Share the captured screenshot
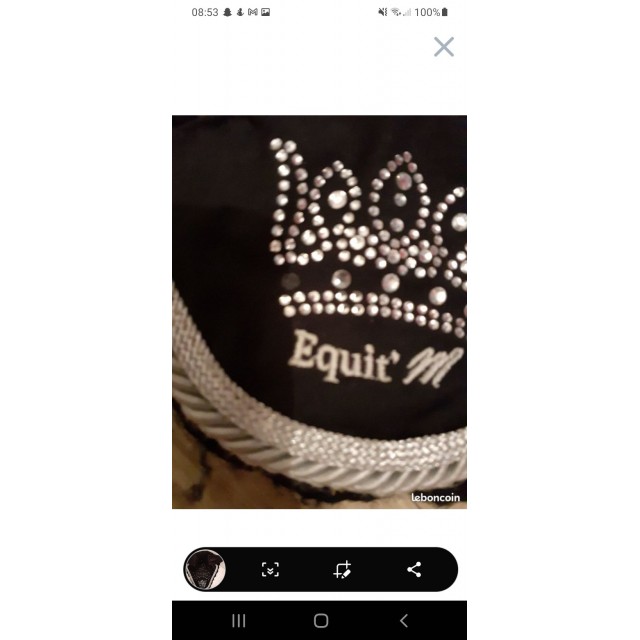 click(414, 569)
